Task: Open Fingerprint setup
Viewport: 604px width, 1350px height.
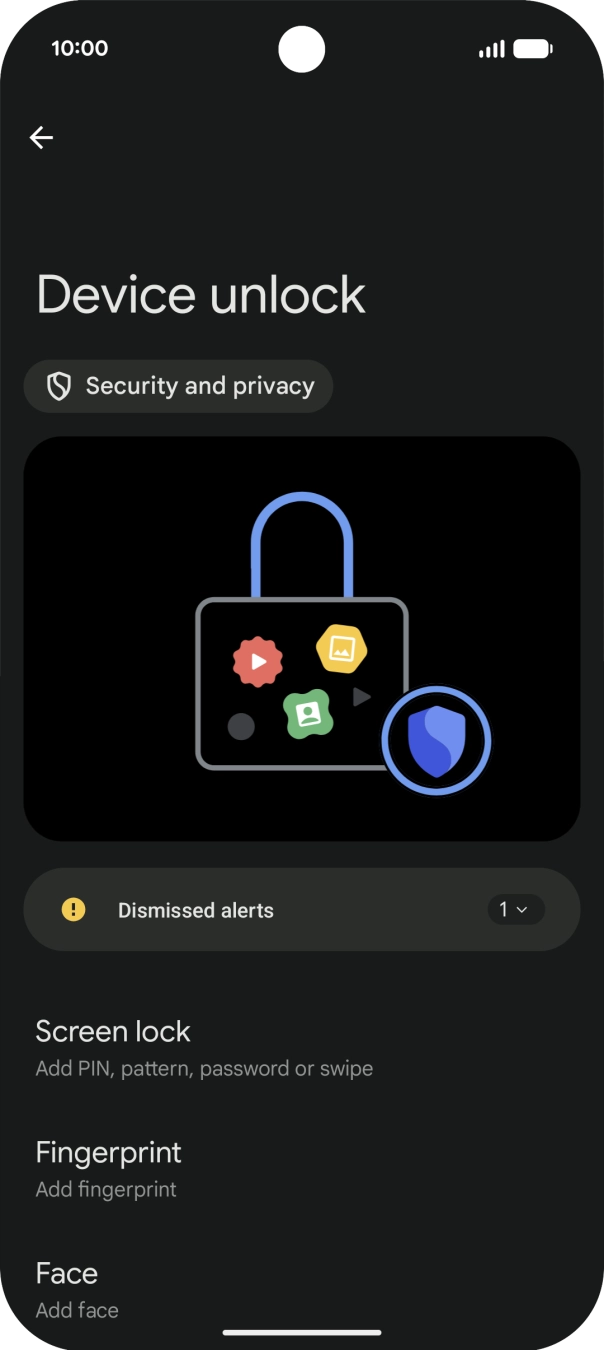Action: [302, 1169]
